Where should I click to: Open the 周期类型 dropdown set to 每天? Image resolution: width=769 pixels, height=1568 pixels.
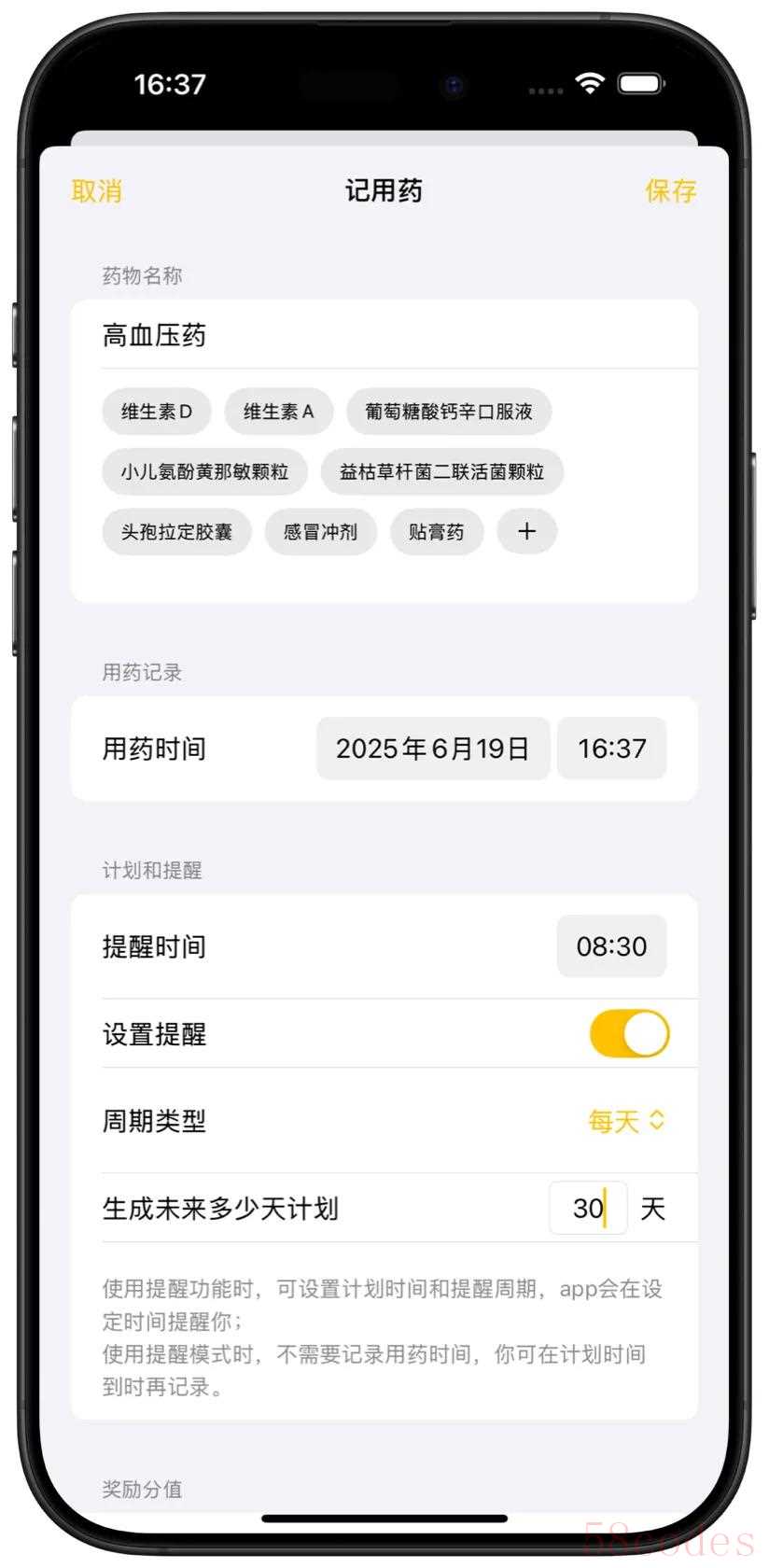click(626, 1121)
